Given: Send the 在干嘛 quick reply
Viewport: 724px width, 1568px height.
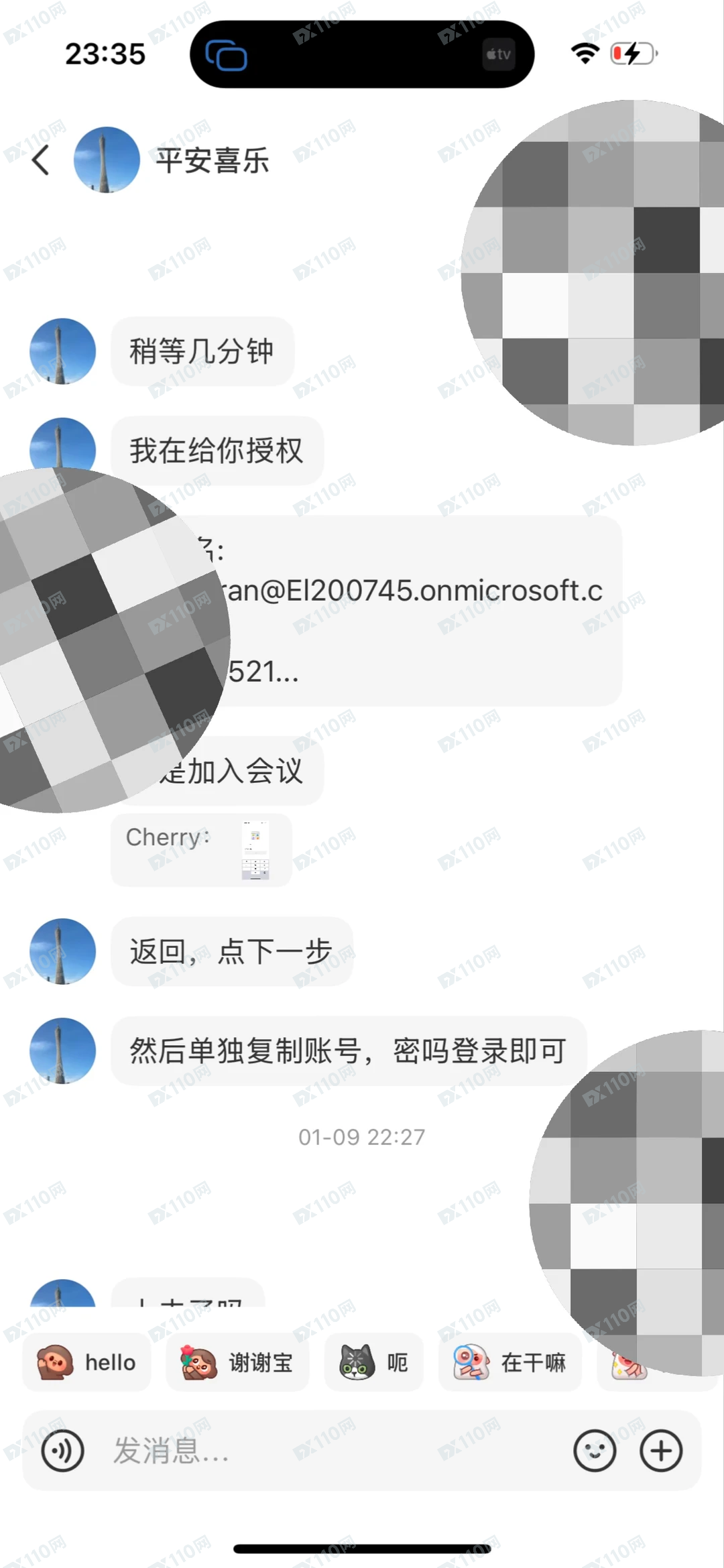Looking at the screenshot, I should pos(509,1363).
